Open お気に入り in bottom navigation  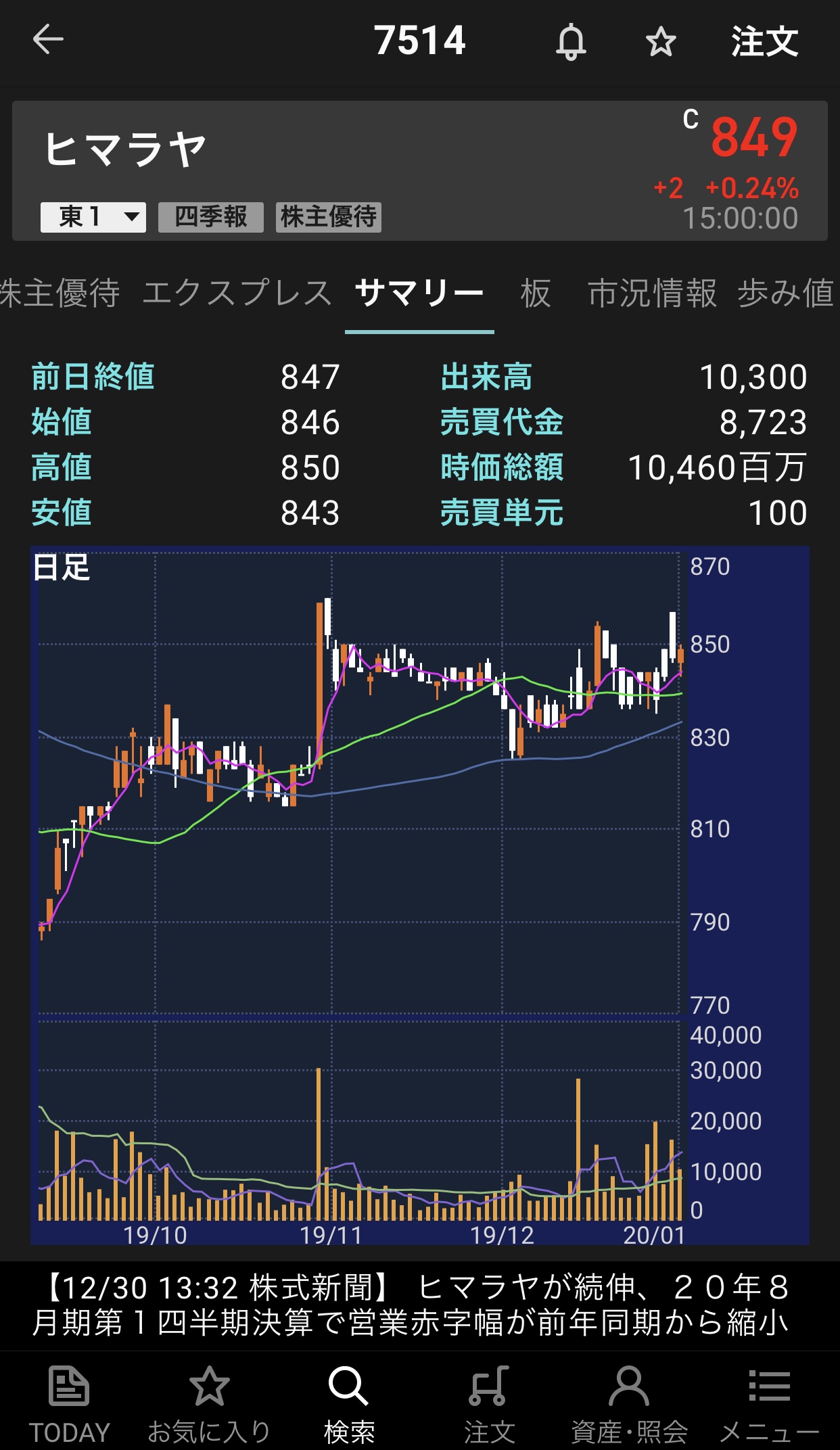209,1404
